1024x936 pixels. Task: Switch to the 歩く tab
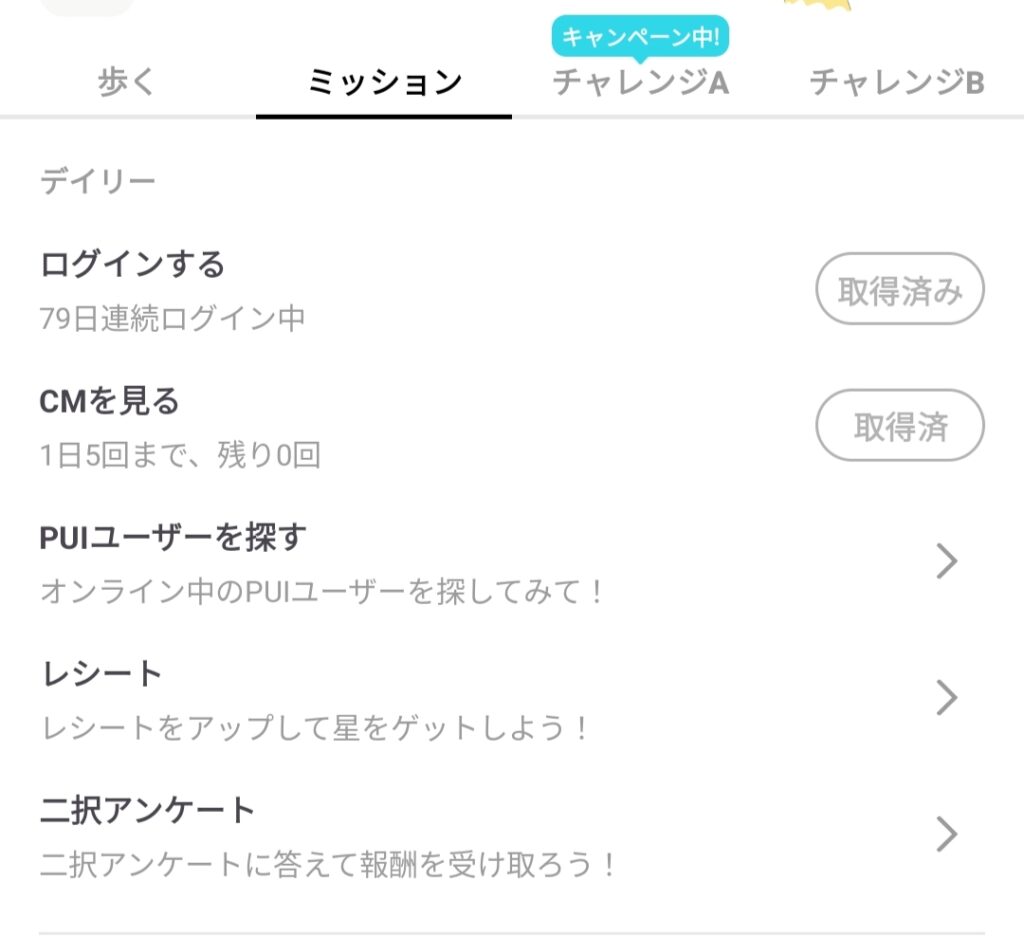128,82
